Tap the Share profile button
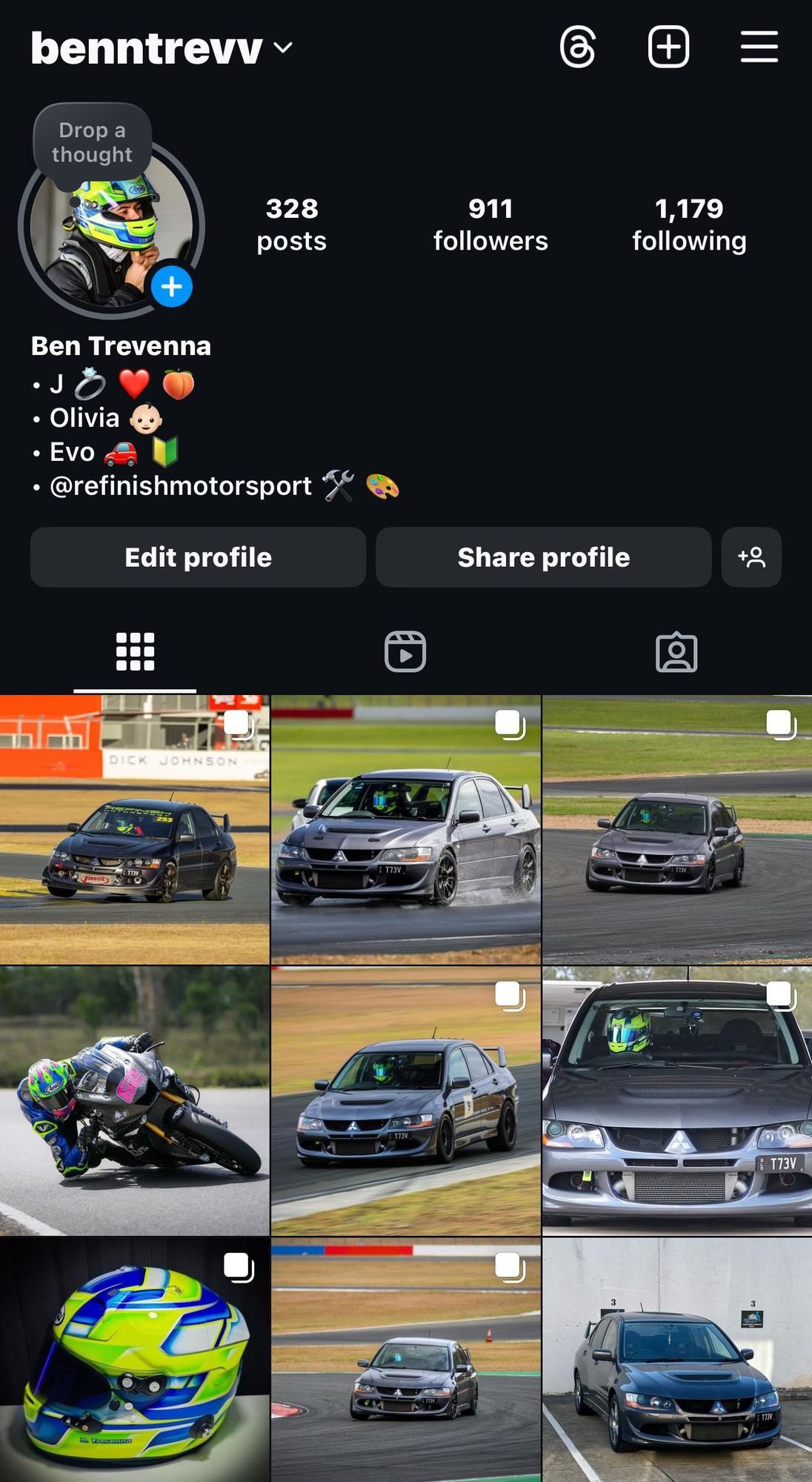Screen dimensions: 812x1482 (543, 557)
